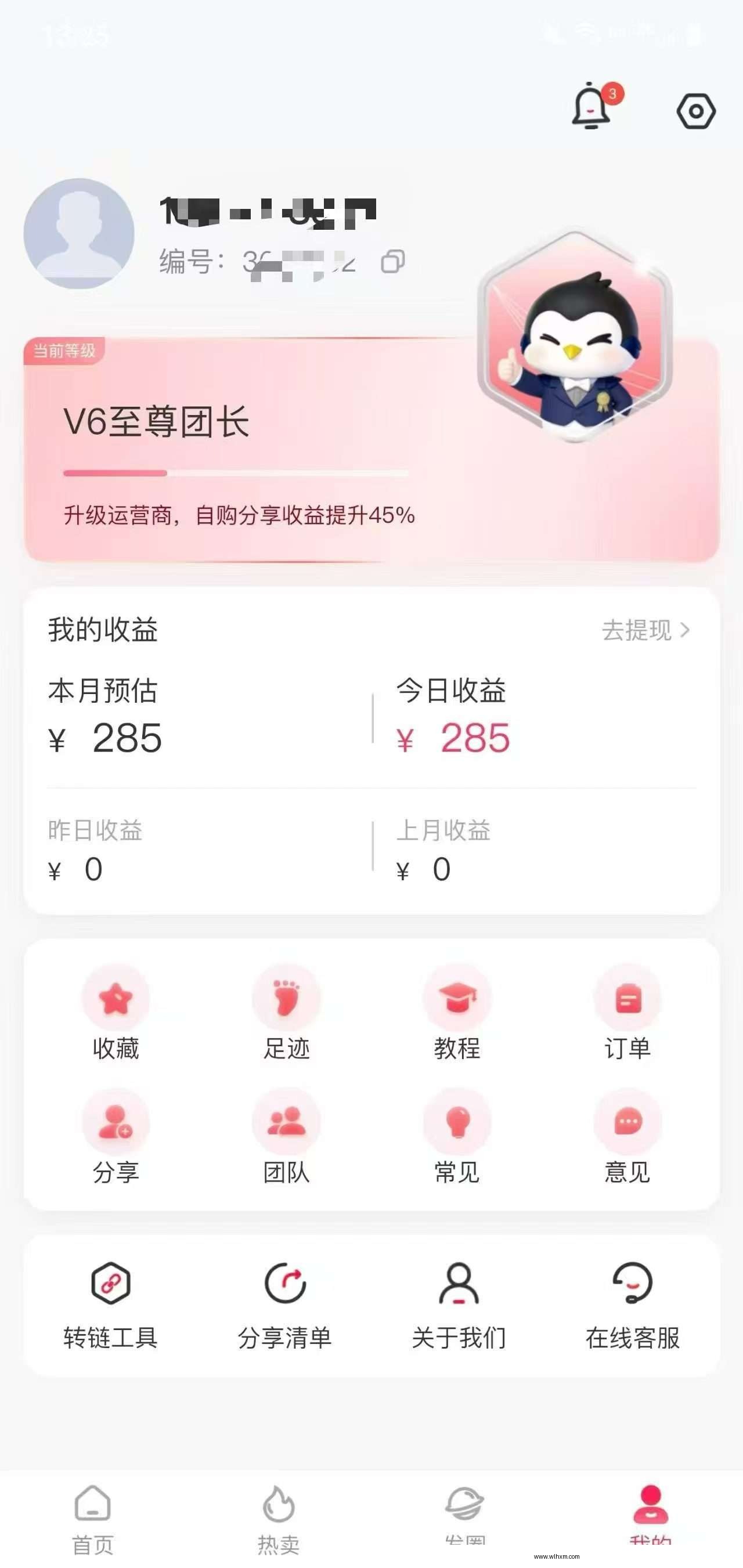
Task: Open the settings hexagon icon
Action: [x=695, y=111]
